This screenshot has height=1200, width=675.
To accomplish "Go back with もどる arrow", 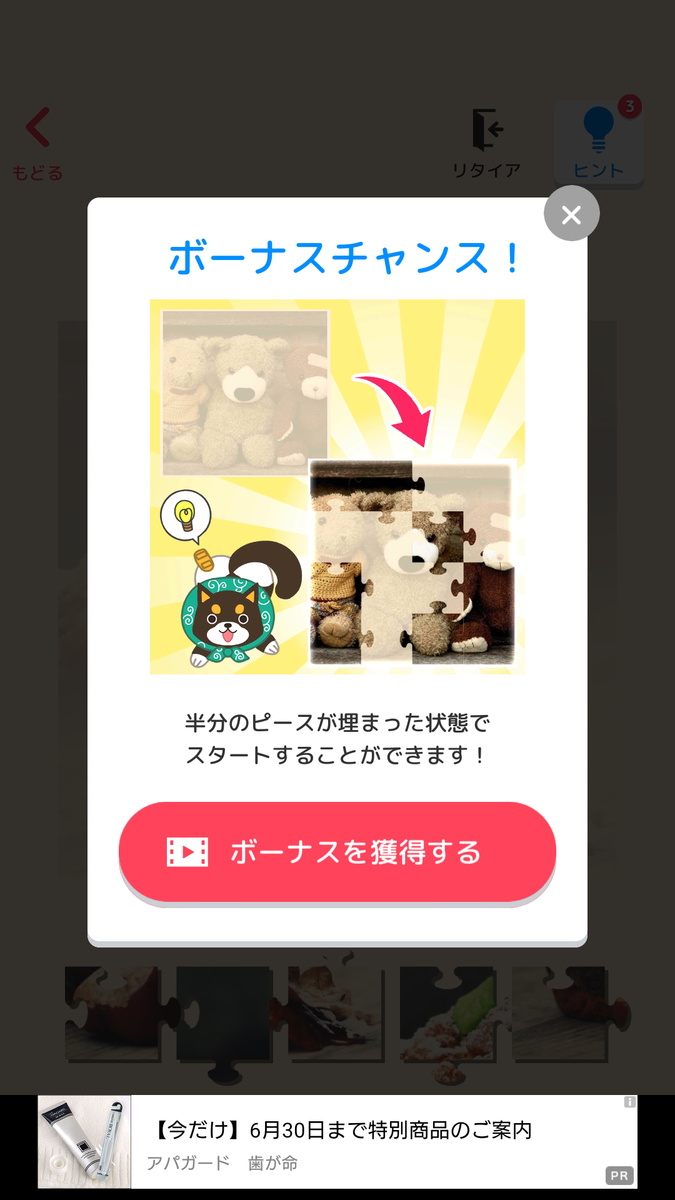I will (x=38, y=143).
